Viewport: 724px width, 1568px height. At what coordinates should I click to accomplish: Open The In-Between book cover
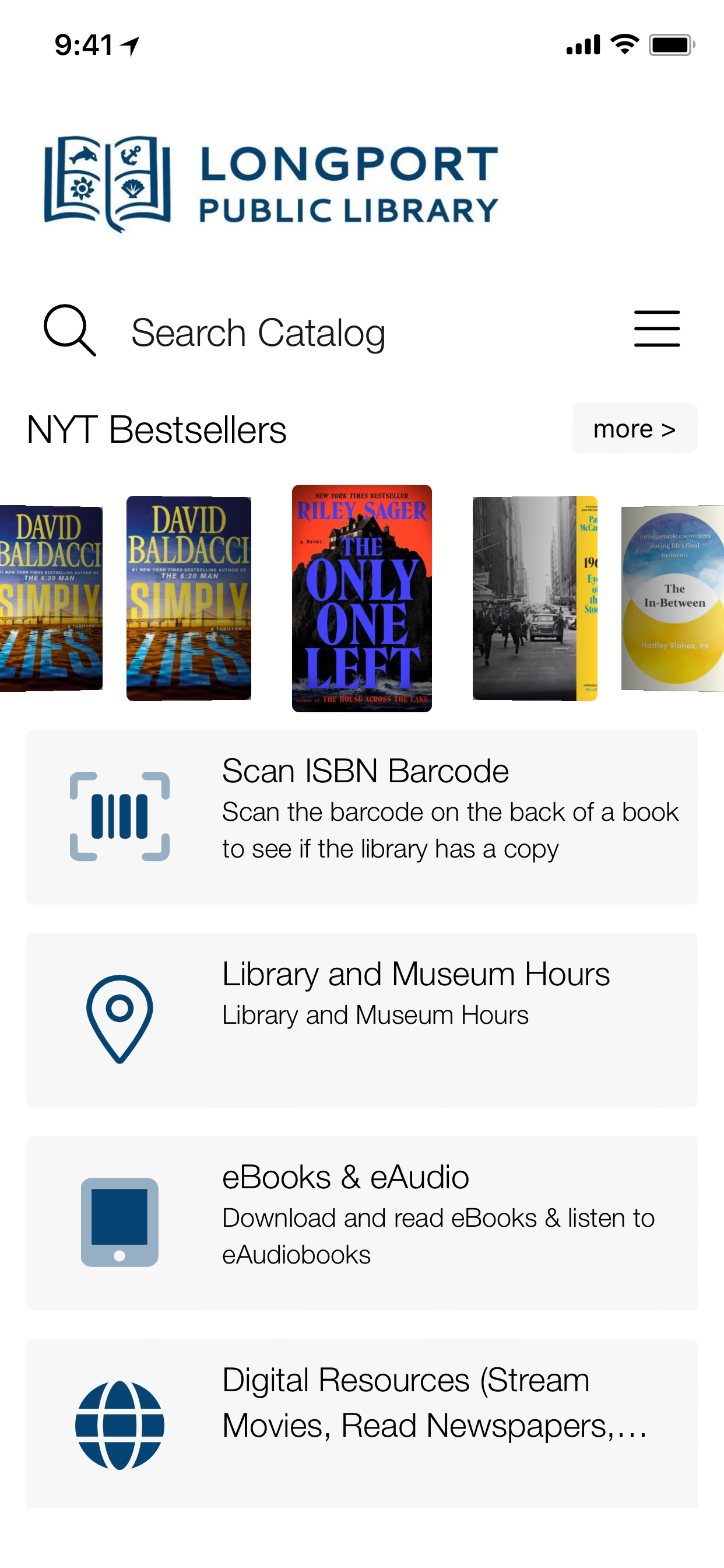pyautogui.click(x=672, y=598)
